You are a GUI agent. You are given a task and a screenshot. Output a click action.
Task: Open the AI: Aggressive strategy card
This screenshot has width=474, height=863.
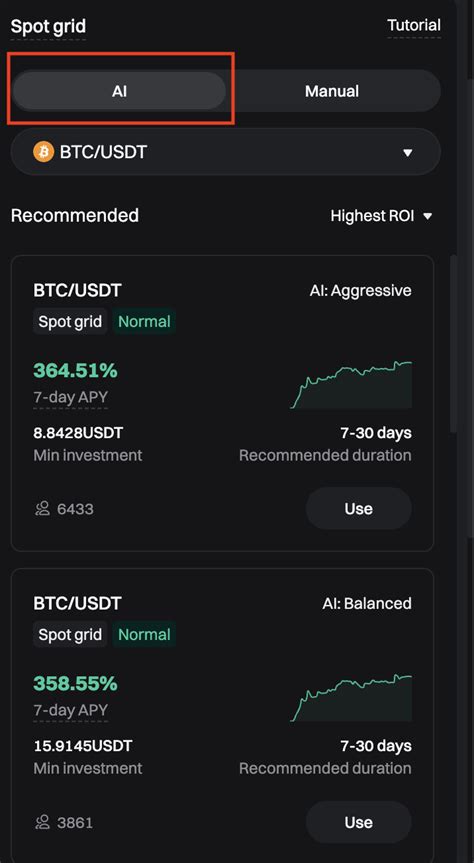[x=222, y=403]
